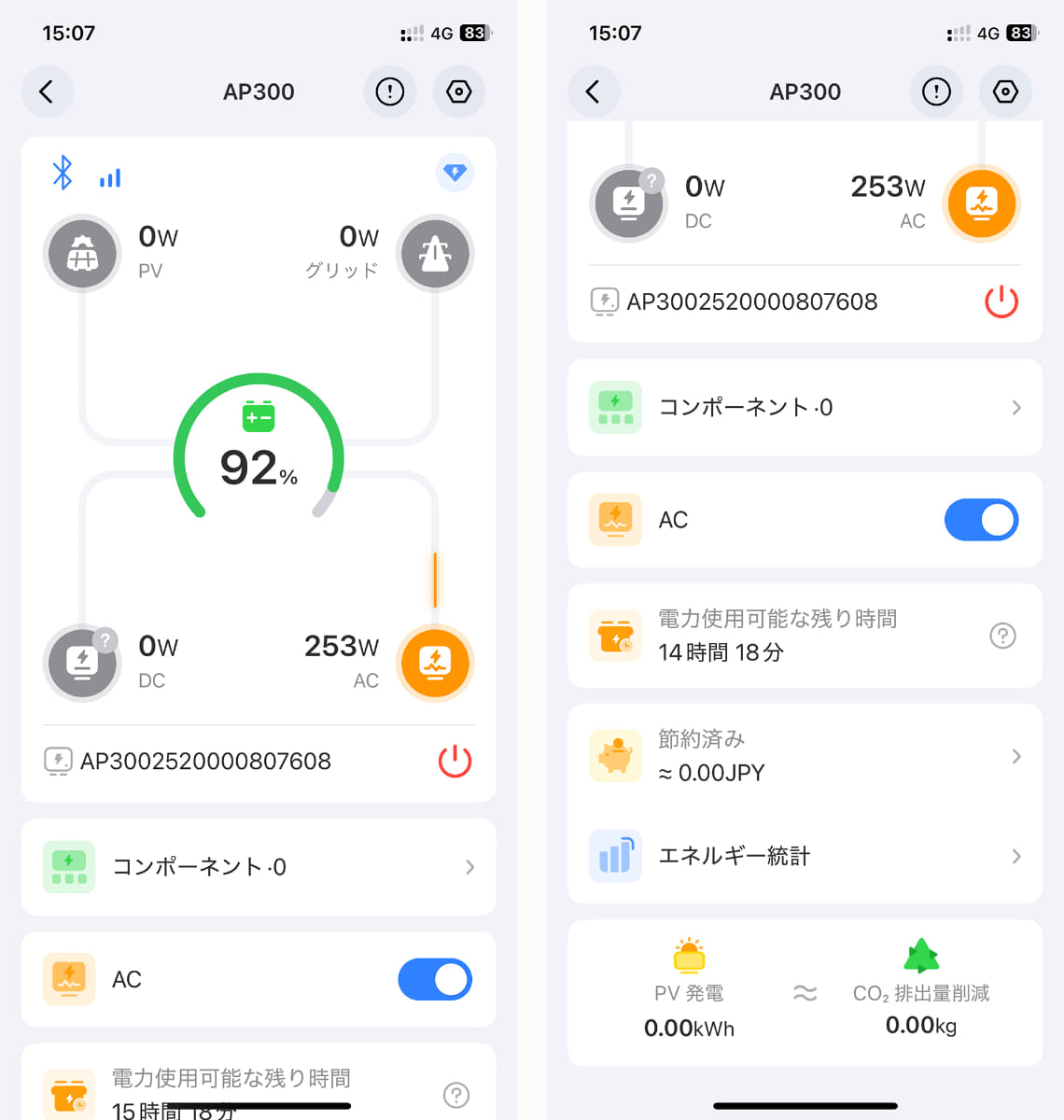The height and width of the screenshot is (1120, 1064).
Task: Open the alert info icon next to settings
Action: [389, 91]
